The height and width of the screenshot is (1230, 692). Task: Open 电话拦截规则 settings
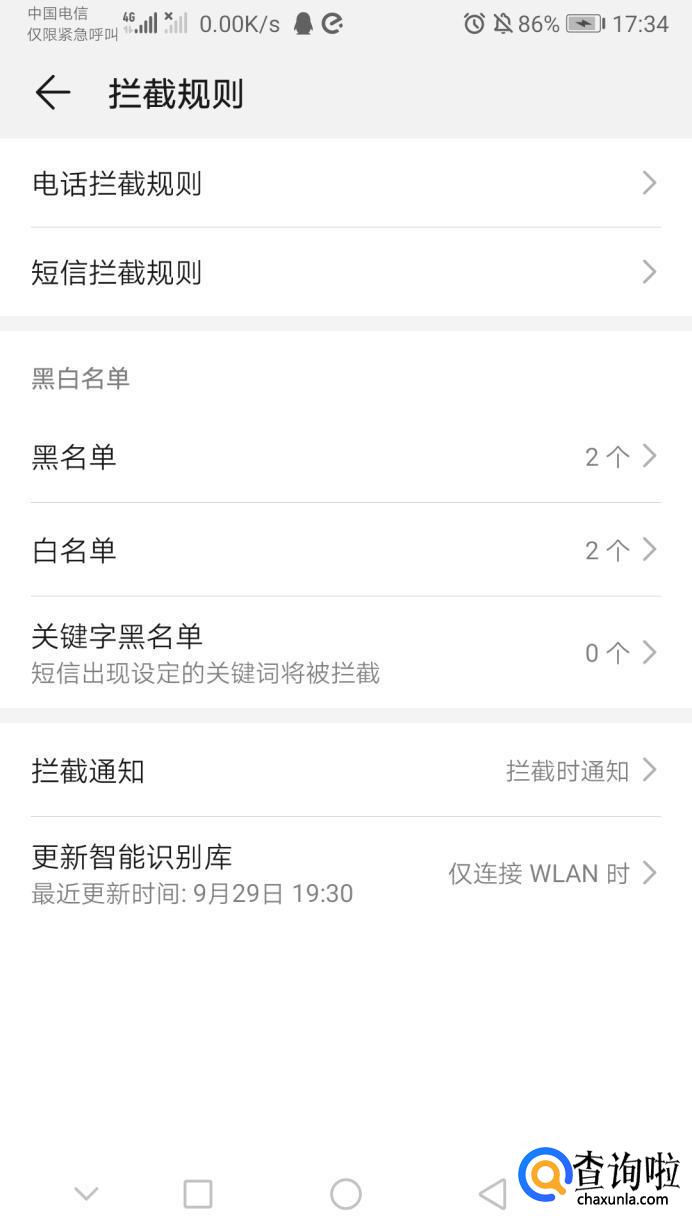click(345, 183)
